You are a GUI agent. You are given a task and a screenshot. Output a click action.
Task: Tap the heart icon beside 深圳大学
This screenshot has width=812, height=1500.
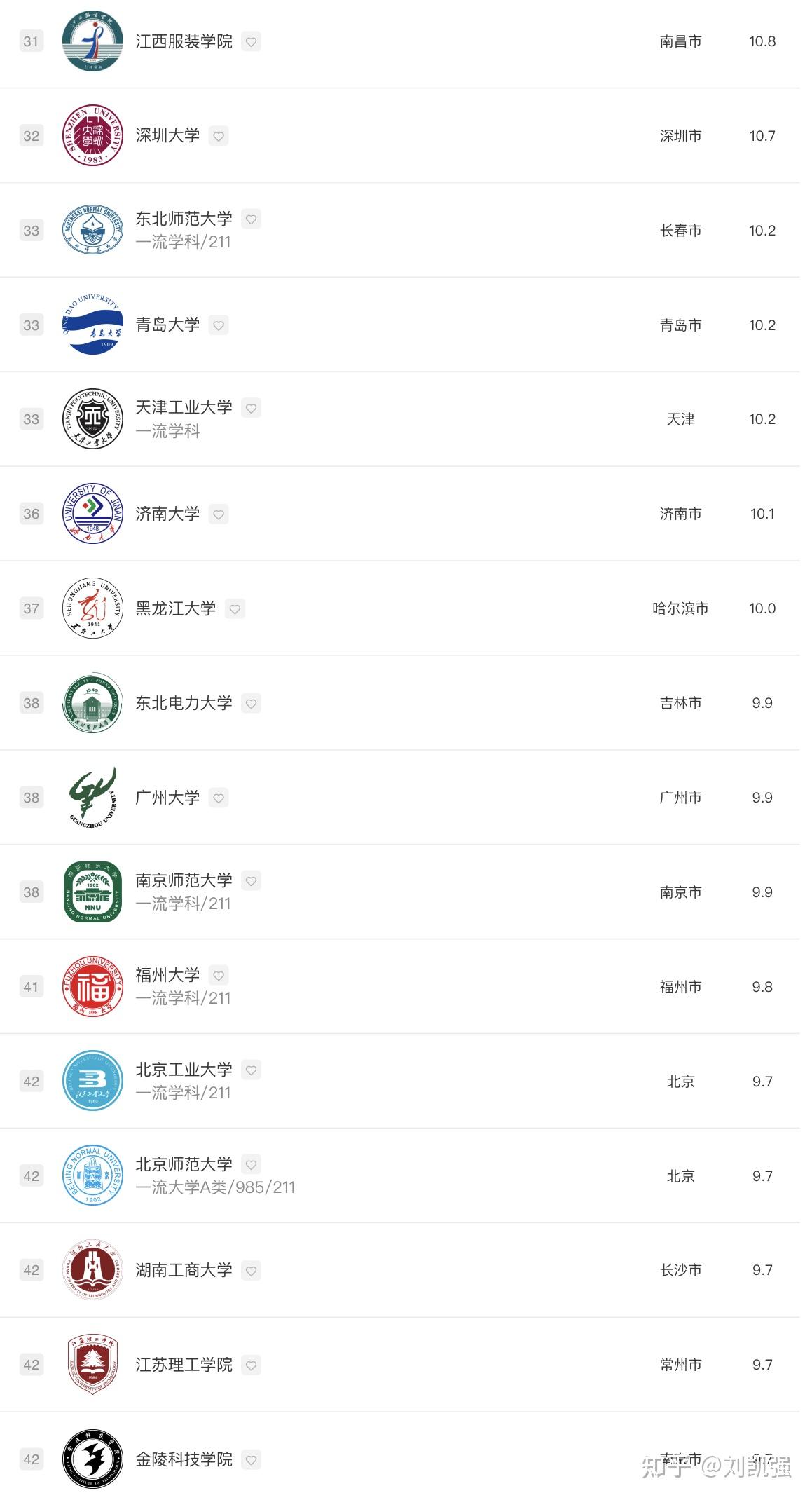tap(219, 136)
